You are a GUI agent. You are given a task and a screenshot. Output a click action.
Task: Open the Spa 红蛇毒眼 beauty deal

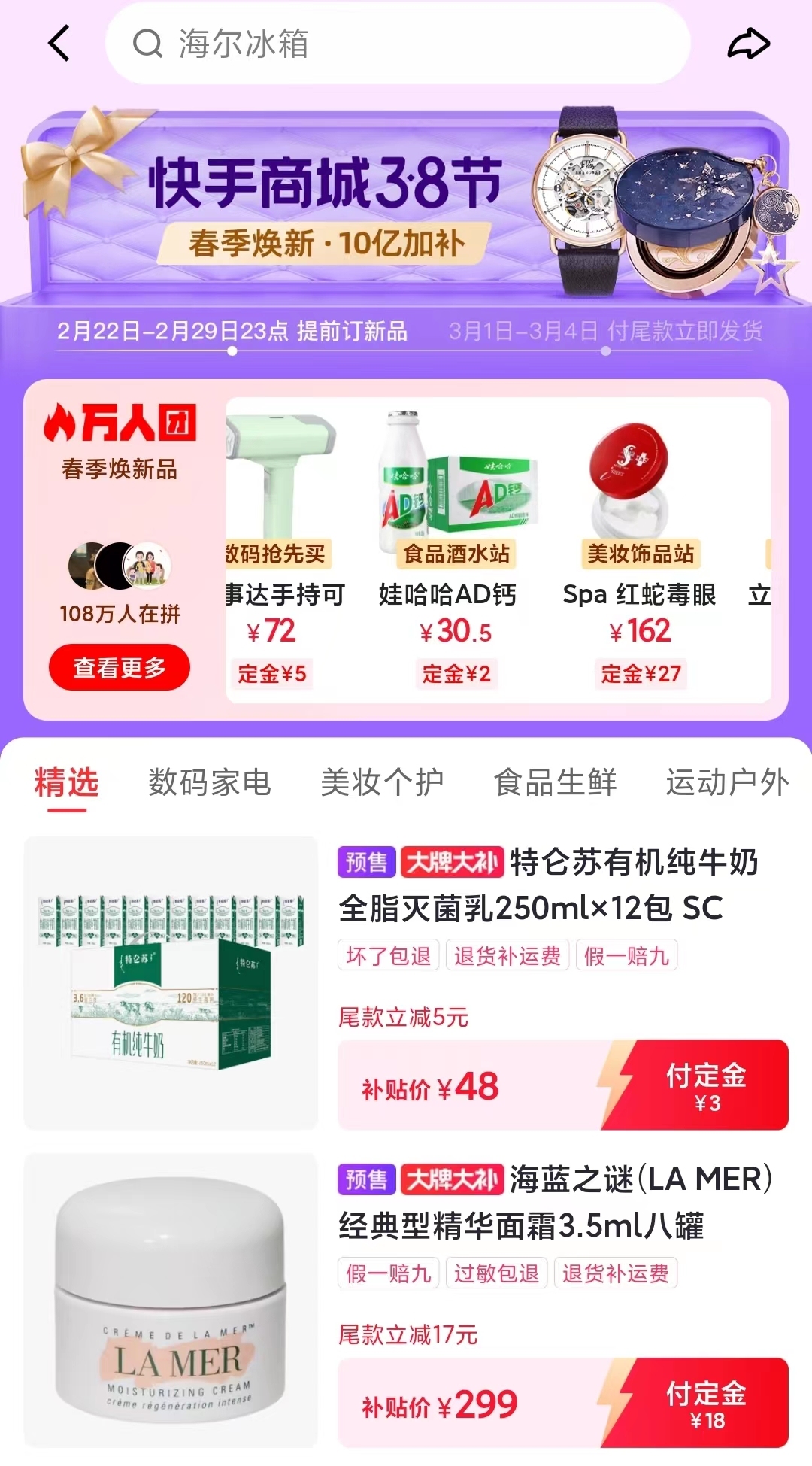639,549
